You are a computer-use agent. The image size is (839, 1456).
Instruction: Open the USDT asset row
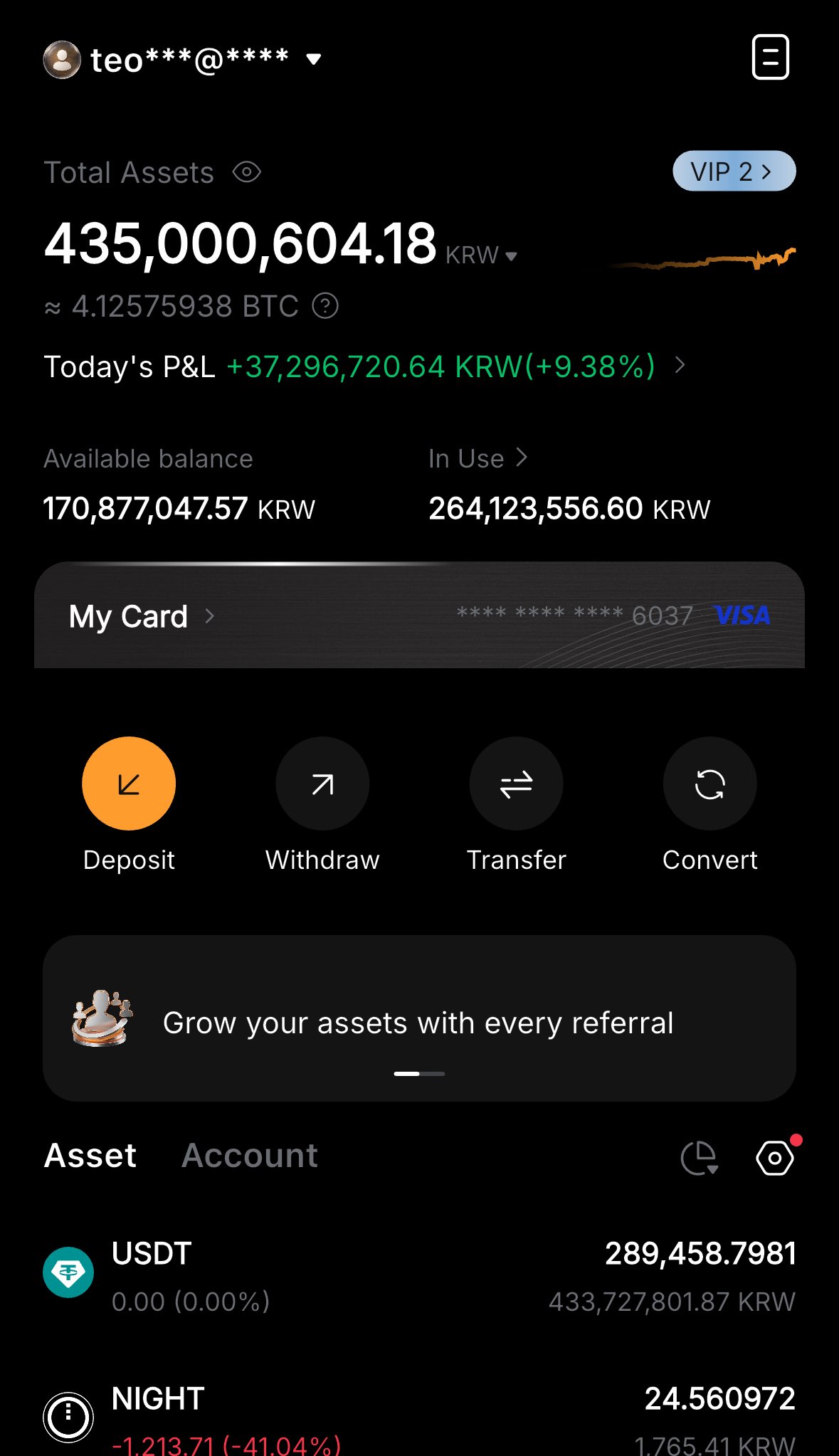click(x=418, y=1276)
